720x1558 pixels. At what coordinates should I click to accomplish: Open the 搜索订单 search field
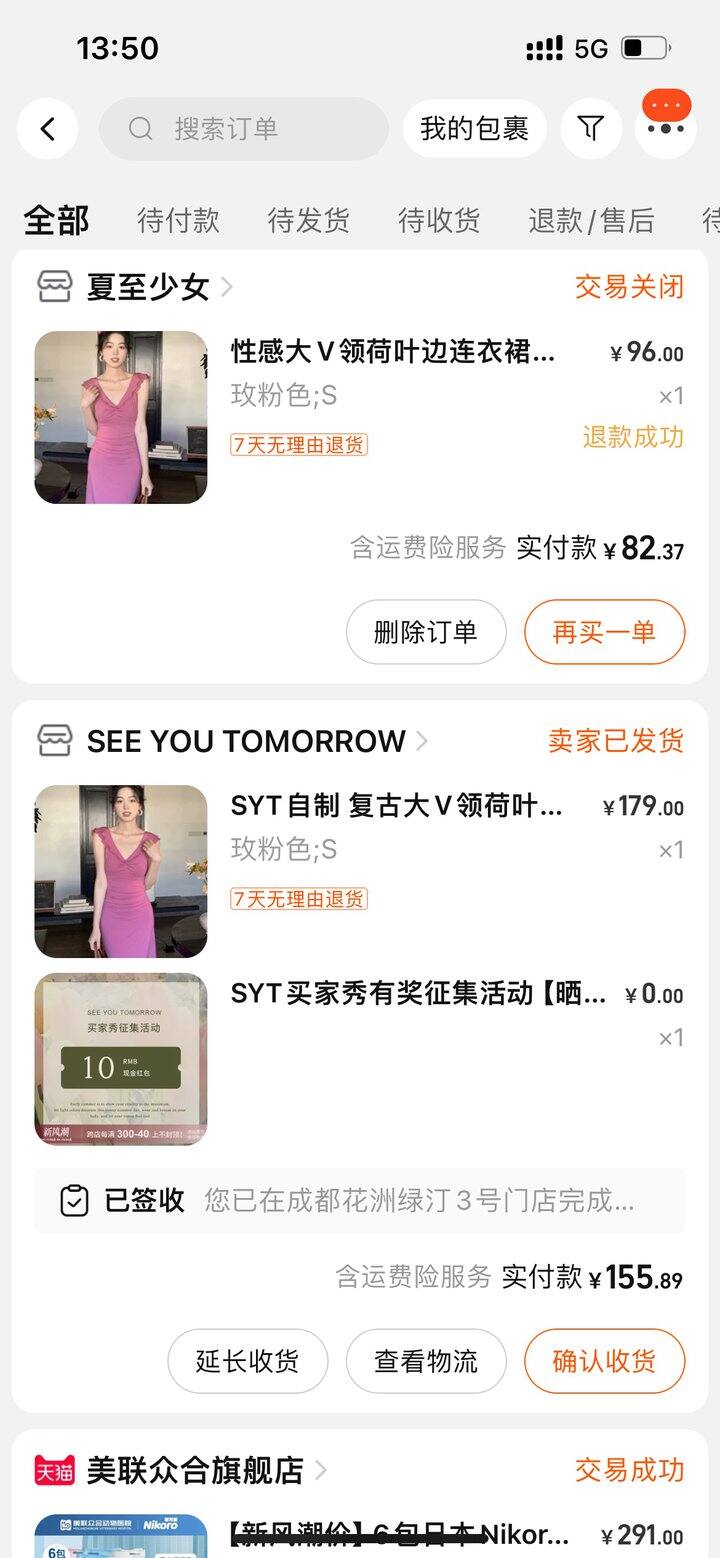coord(244,129)
